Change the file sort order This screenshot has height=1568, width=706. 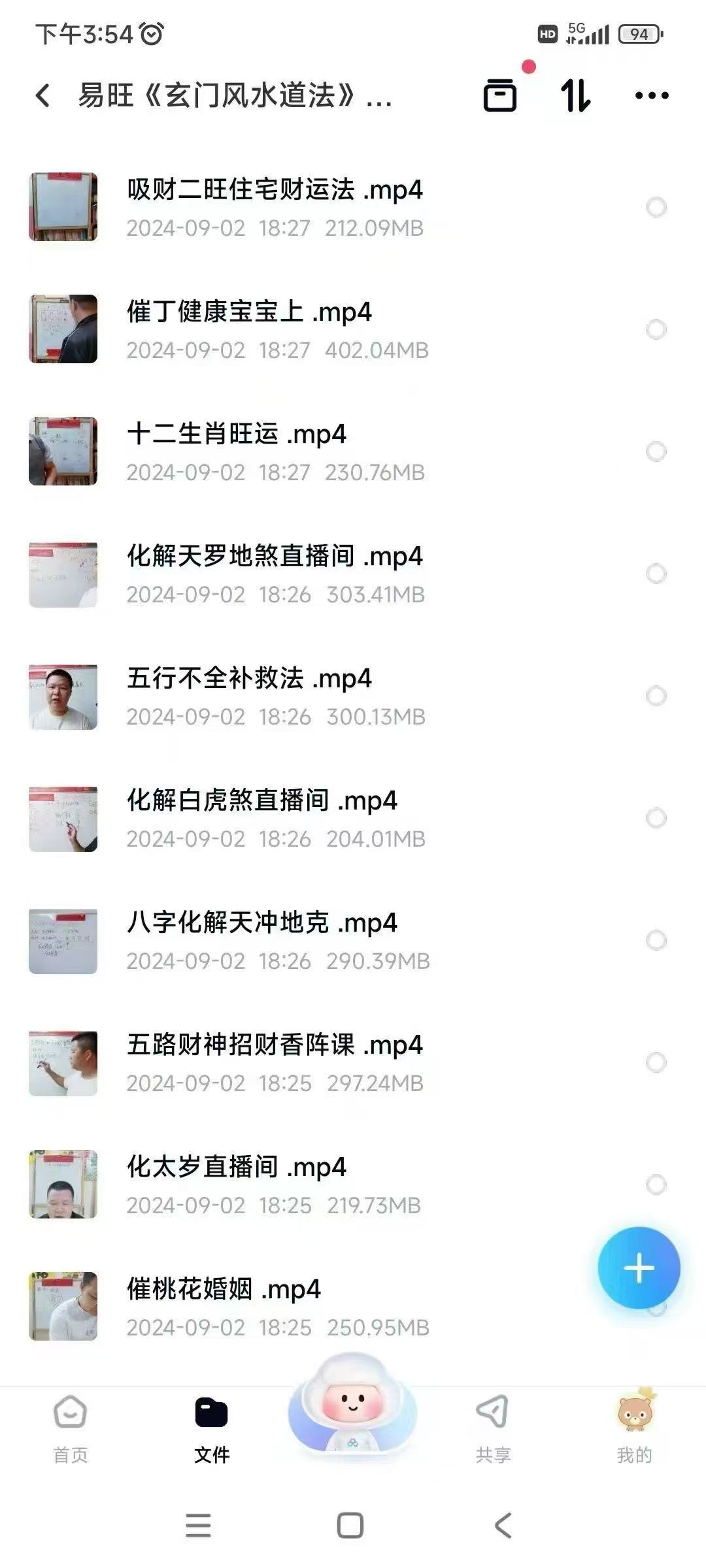coord(576,95)
